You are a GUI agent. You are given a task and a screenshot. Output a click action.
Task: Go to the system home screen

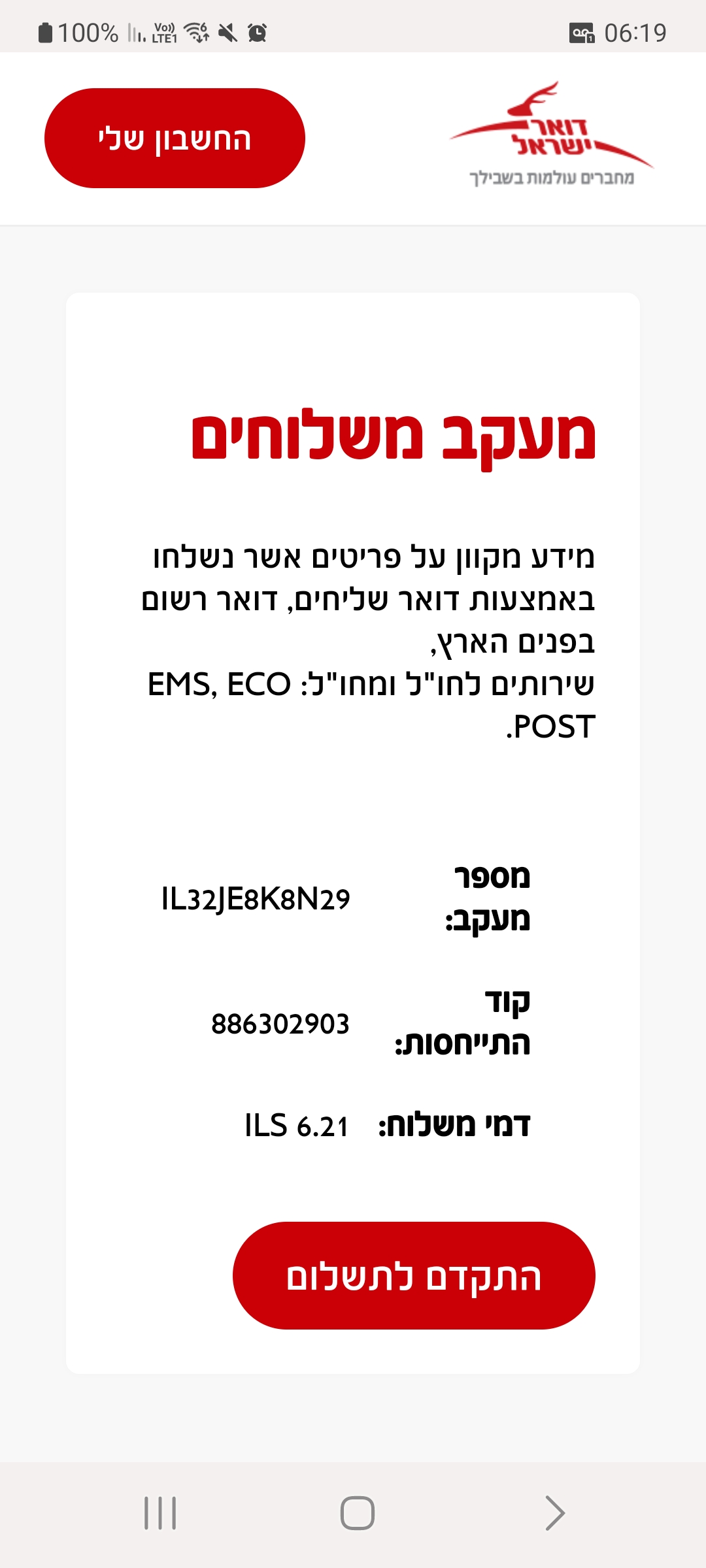(x=357, y=1513)
